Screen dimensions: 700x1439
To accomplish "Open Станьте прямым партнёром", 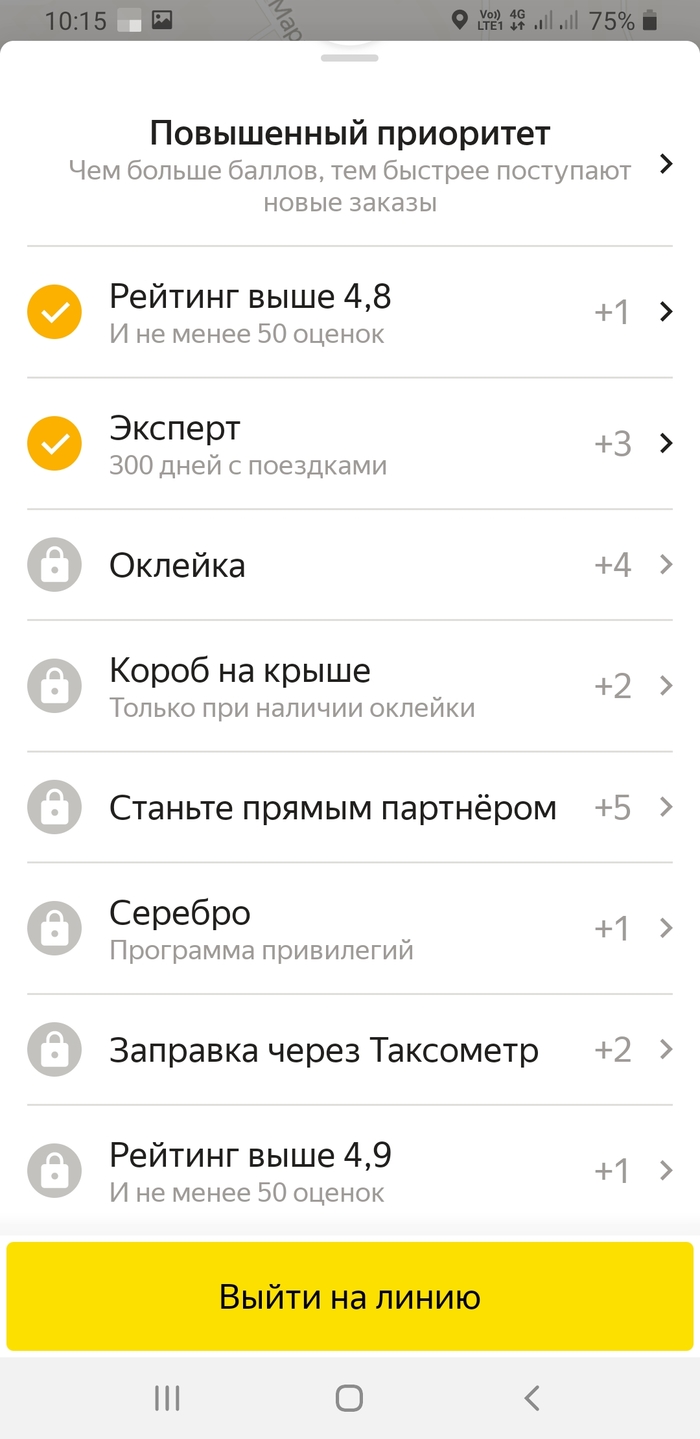I will (350, 808).
